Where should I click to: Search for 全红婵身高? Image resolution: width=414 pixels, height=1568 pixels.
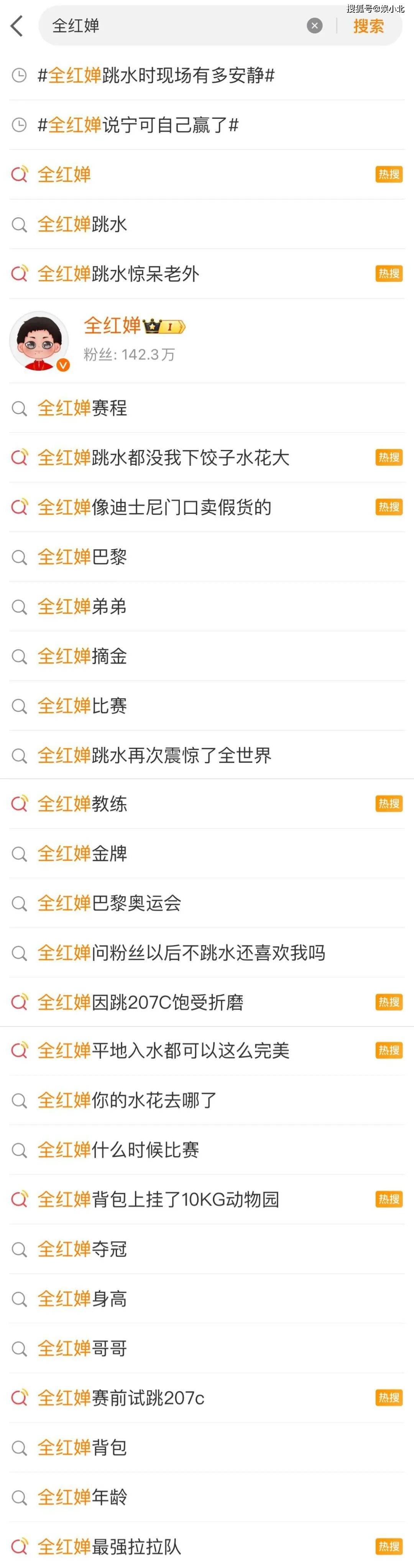[82, 1299]
